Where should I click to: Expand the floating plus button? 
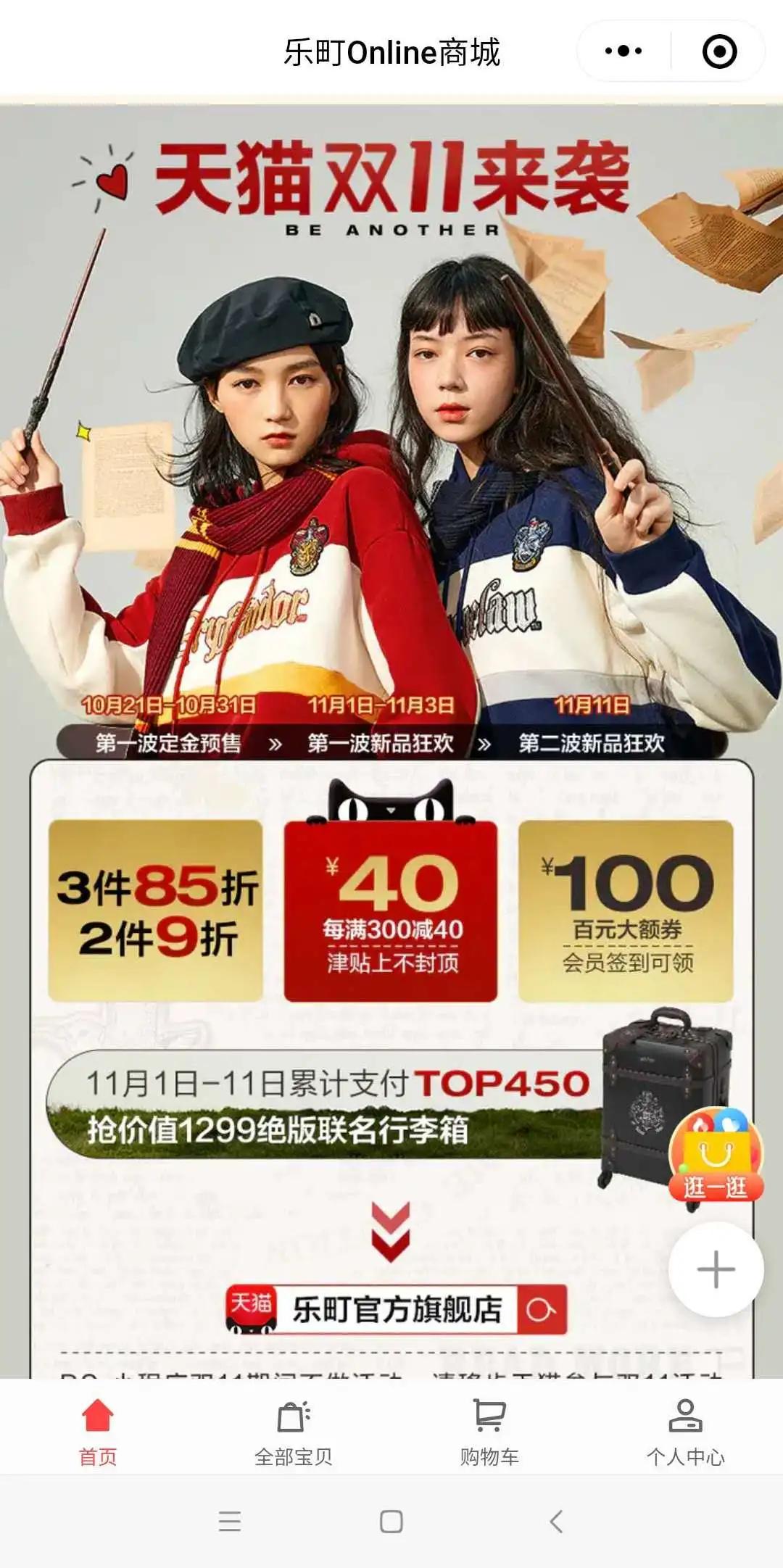tap(716, 1269)
